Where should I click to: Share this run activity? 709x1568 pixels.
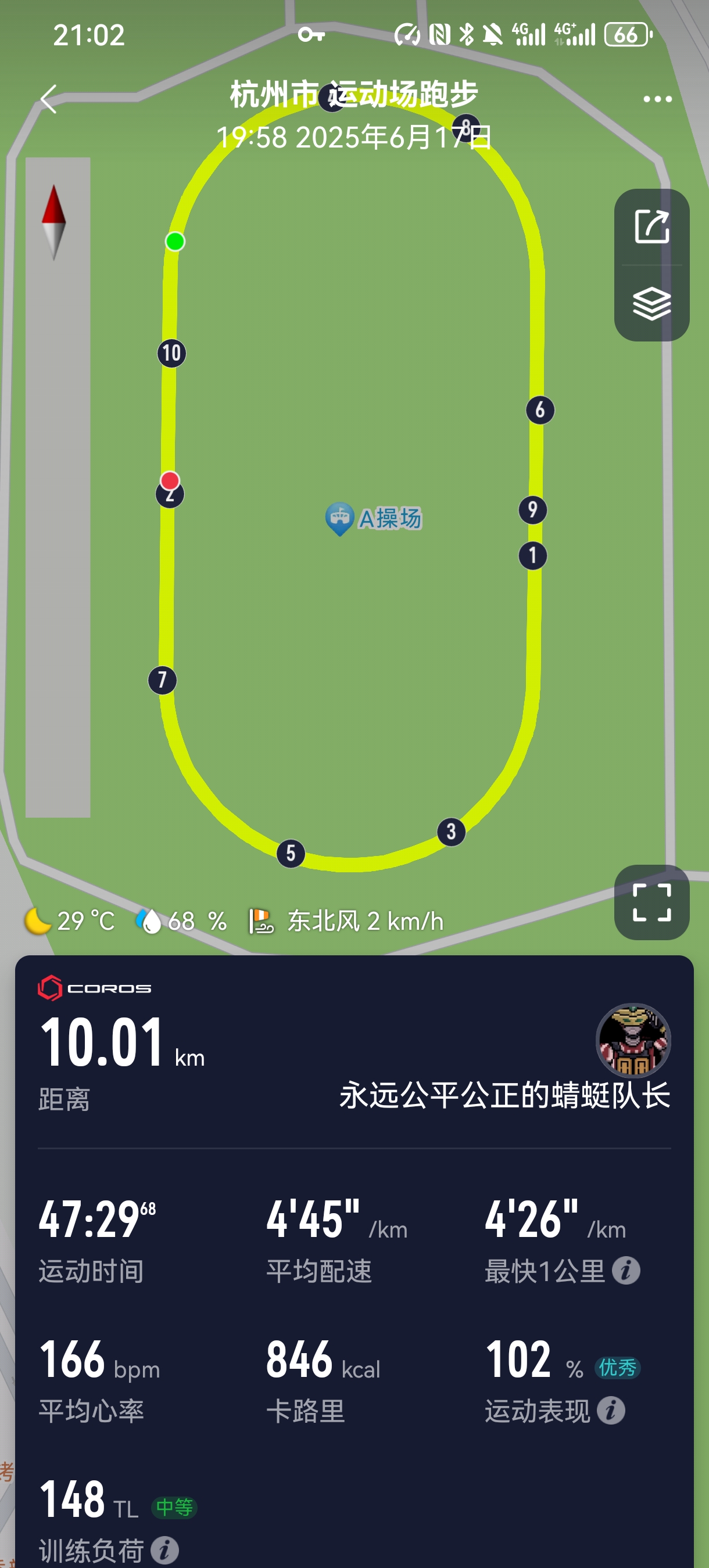[x=651, y=227]
